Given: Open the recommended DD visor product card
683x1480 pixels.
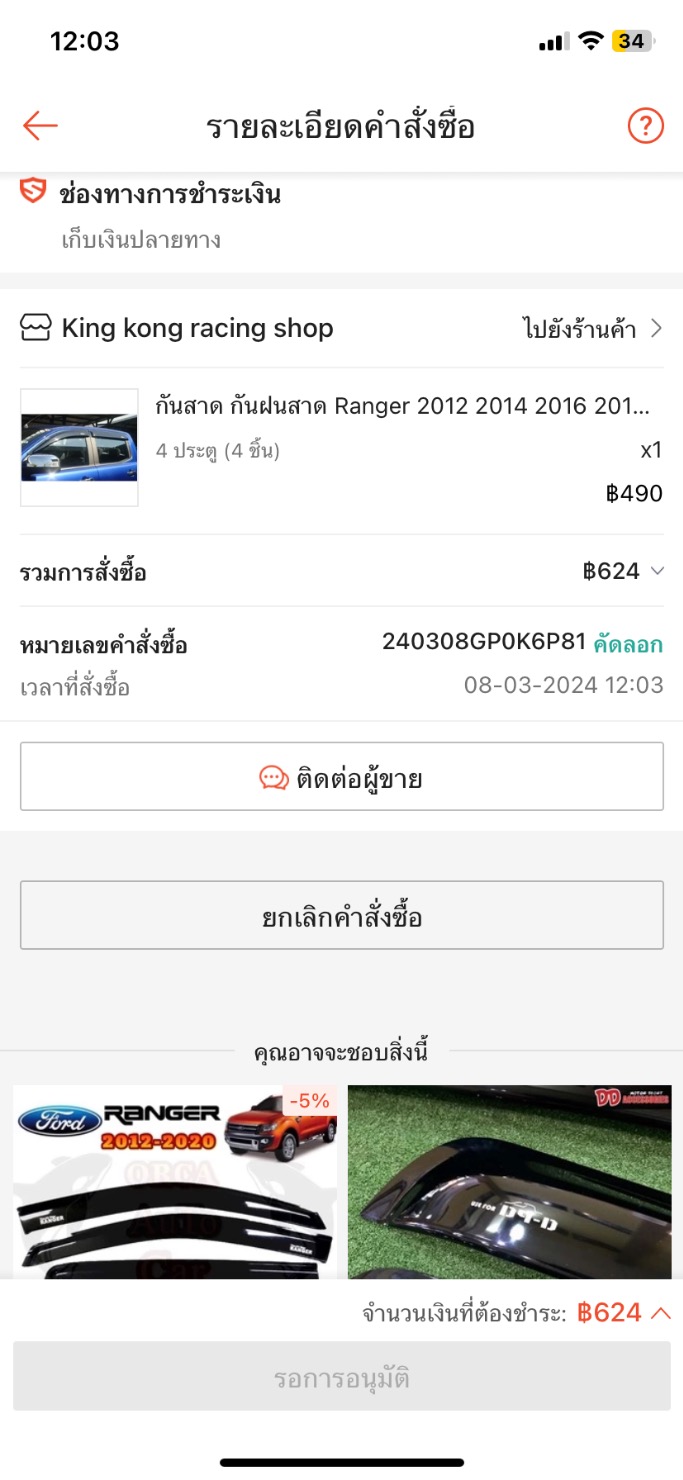Looking at the screenshot, I should pyautogui.click(x=509, y=1180).
